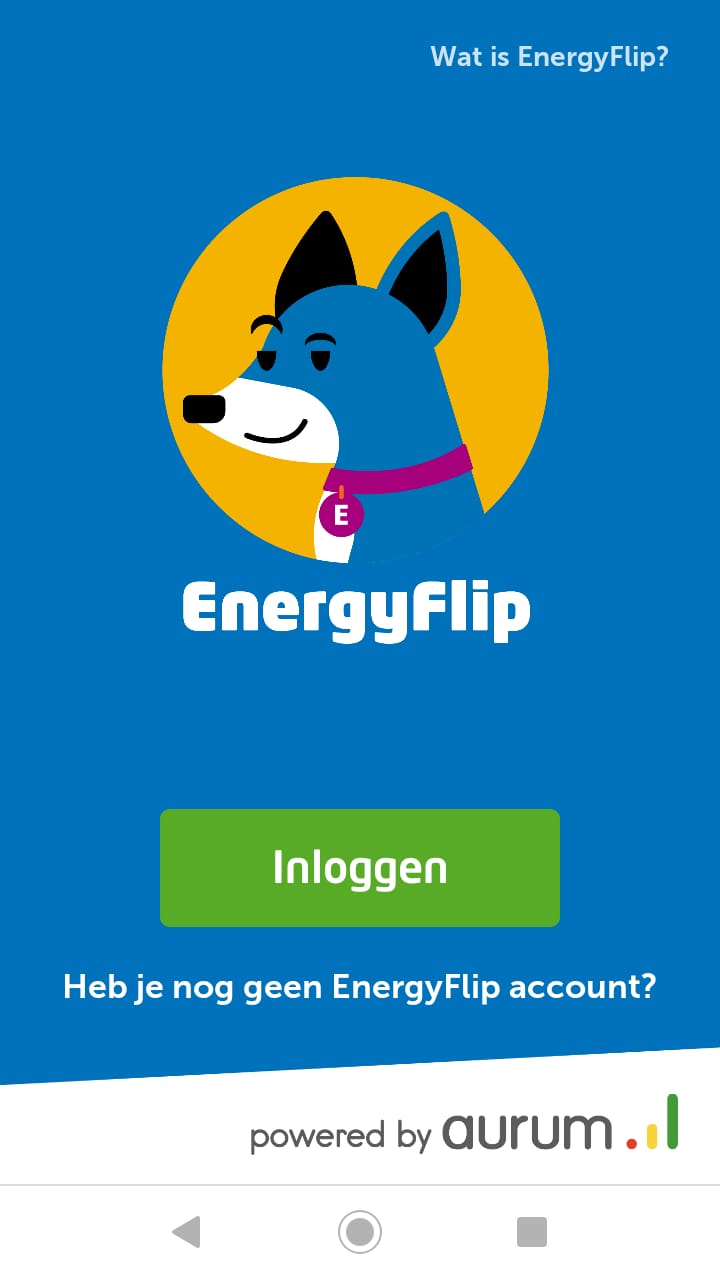This screenshot has width=720, height=1280.
Task: Open recent apps with the square button
Action: click(532, 1232)
